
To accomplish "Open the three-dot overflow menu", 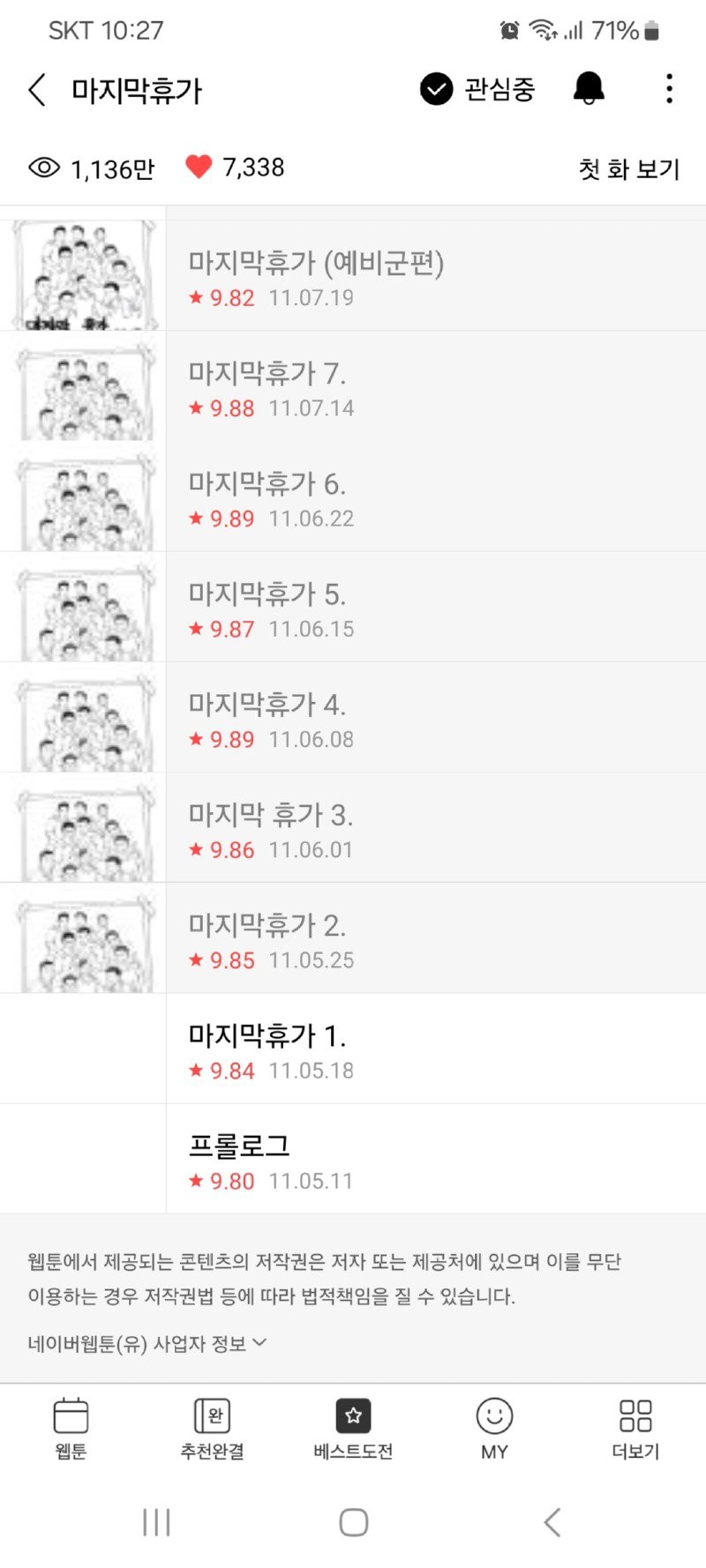I will click(x=669, y=89).
